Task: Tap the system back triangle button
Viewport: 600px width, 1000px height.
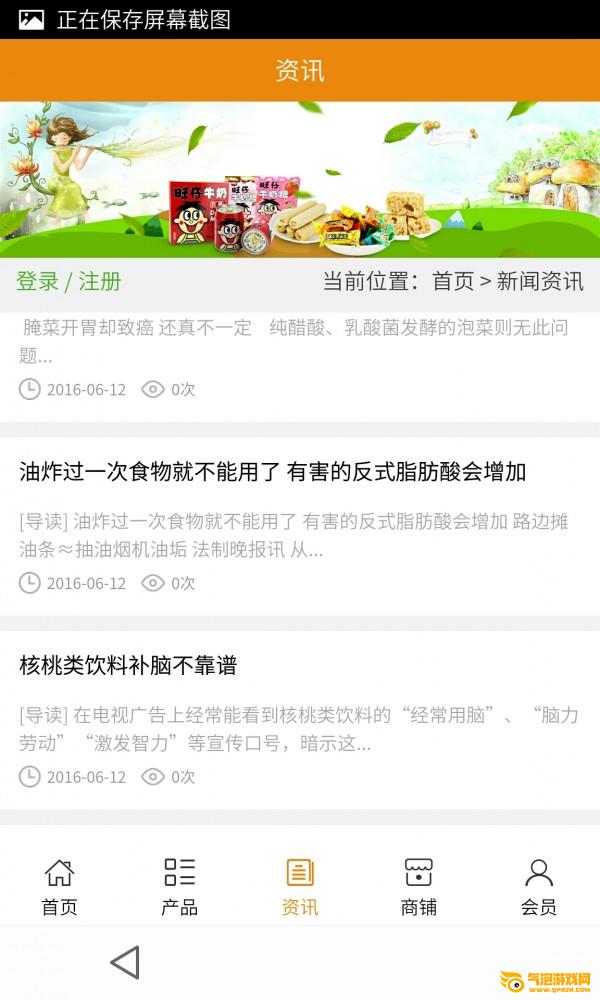Action: pyautogui.click(x=126, y=962)
